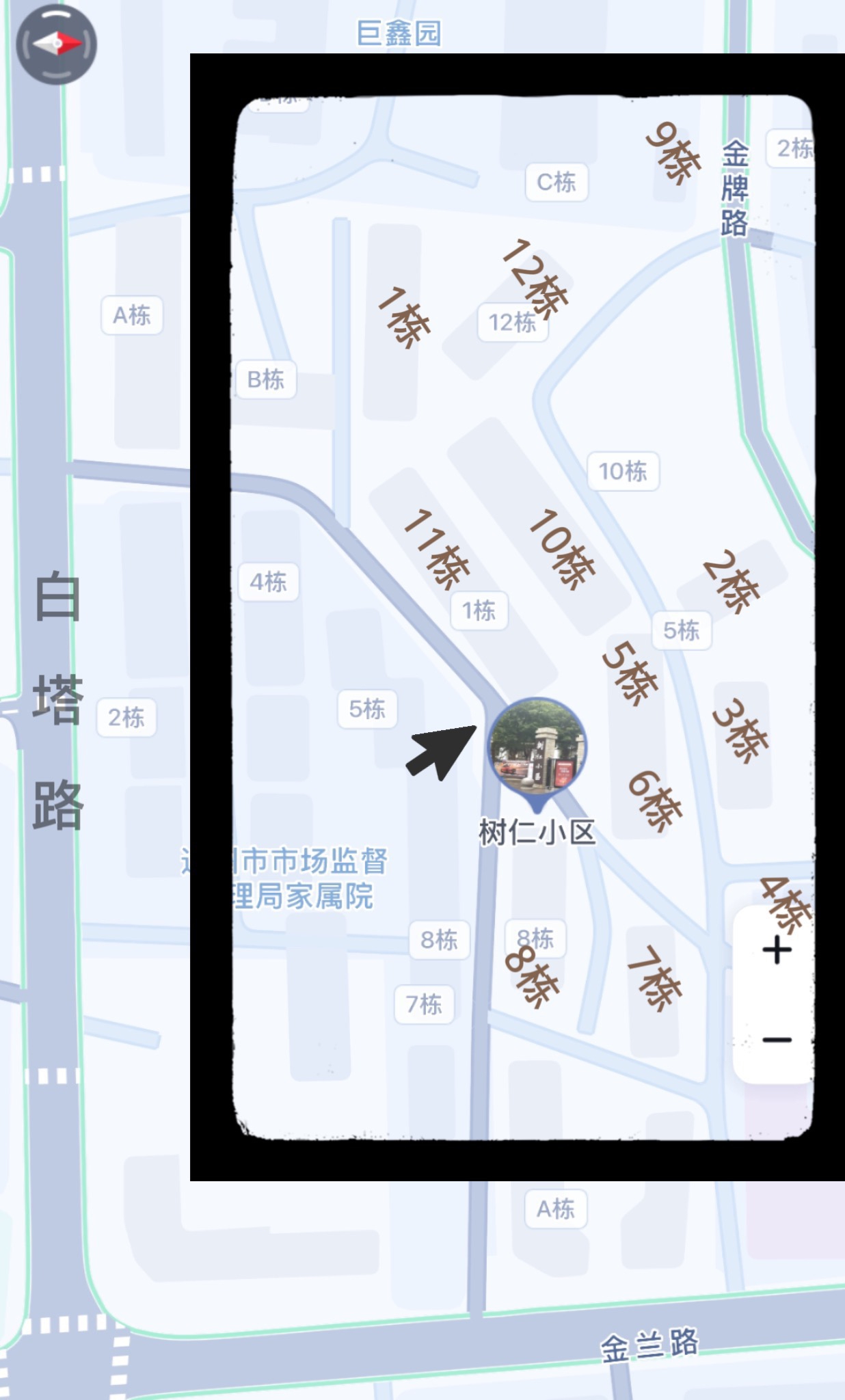The image size is (845, 1400).
Task: Select the C栋 building label
Action: 555,182
